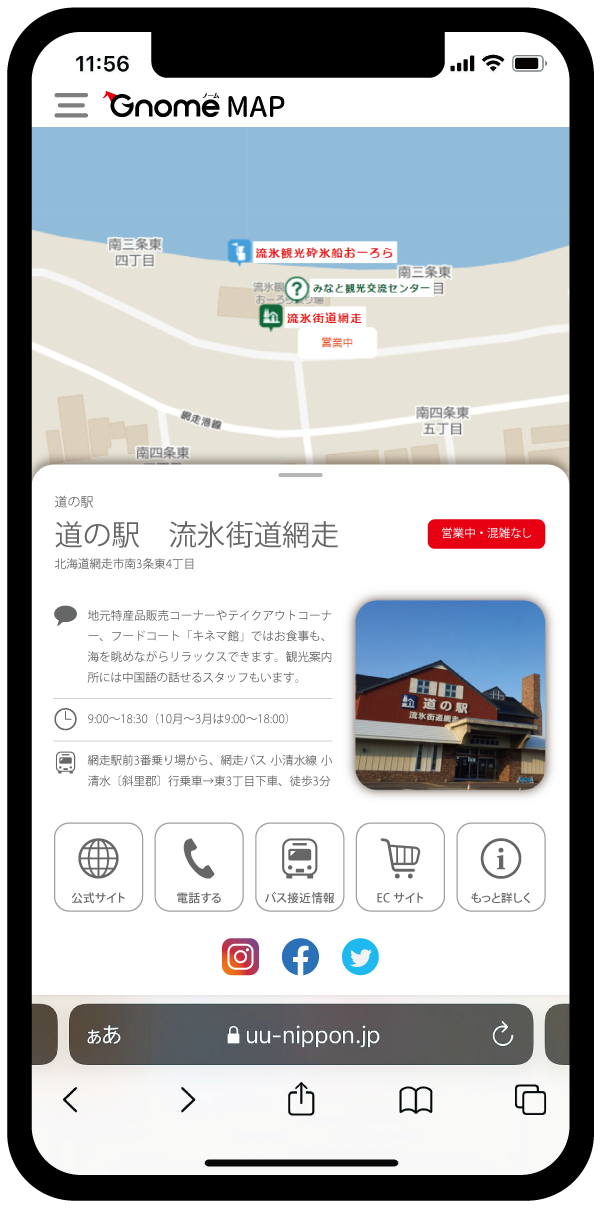Image resolution: width=600 pixels, height=1210 pixels.
Task: Select the みなと観光交流センター map marker
Action: click(x=296, y=288)
